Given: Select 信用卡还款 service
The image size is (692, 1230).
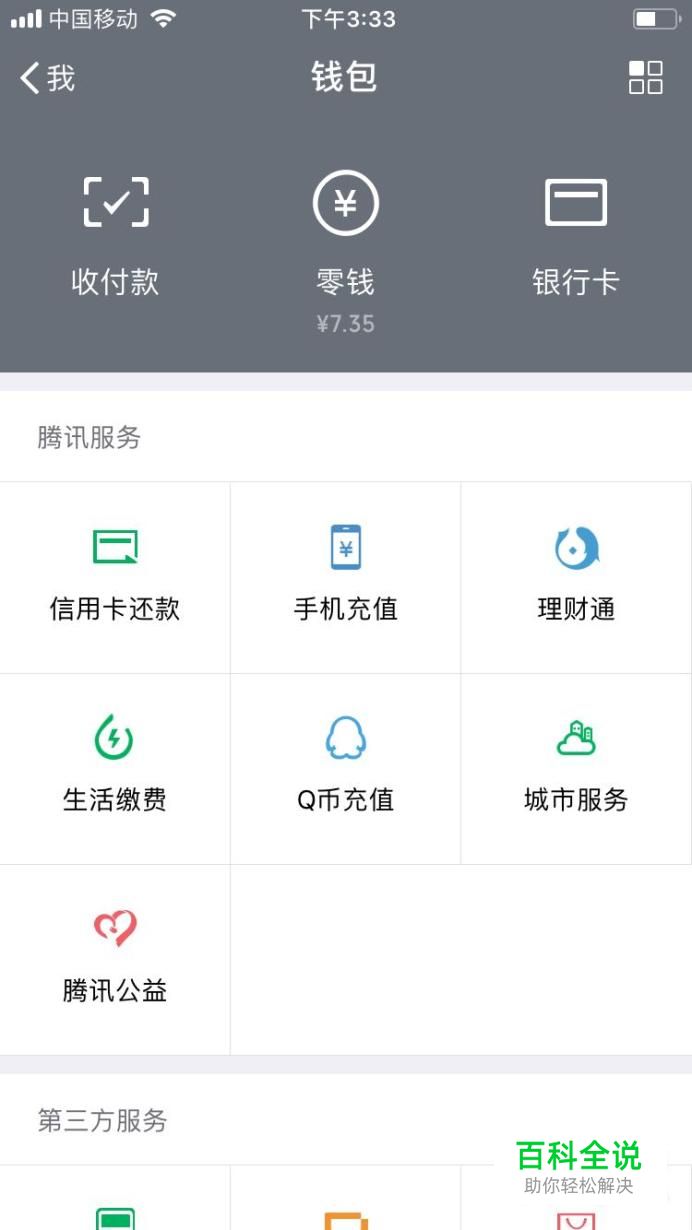Looking at the screenshot, I should click(115, 577).
